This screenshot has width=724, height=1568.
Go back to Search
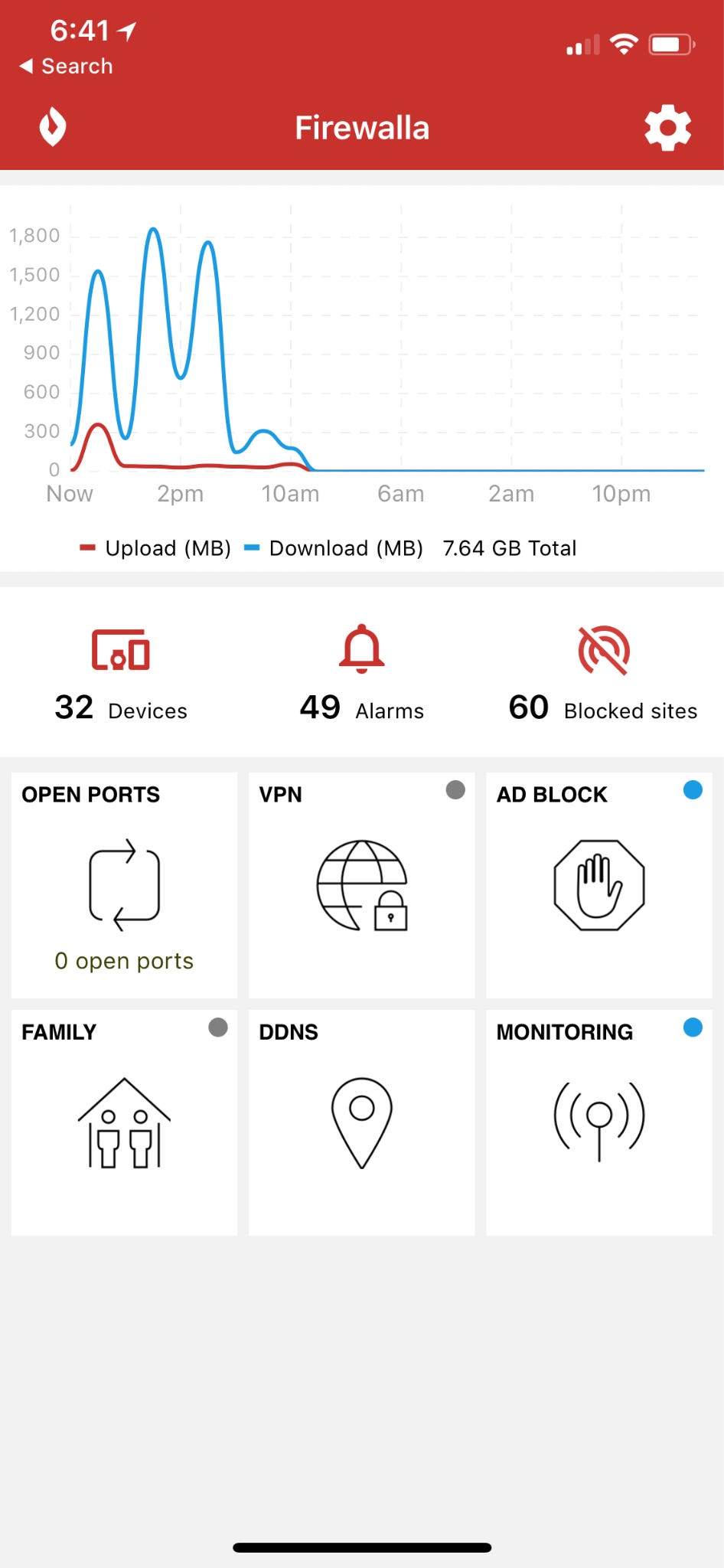(67, 67)
